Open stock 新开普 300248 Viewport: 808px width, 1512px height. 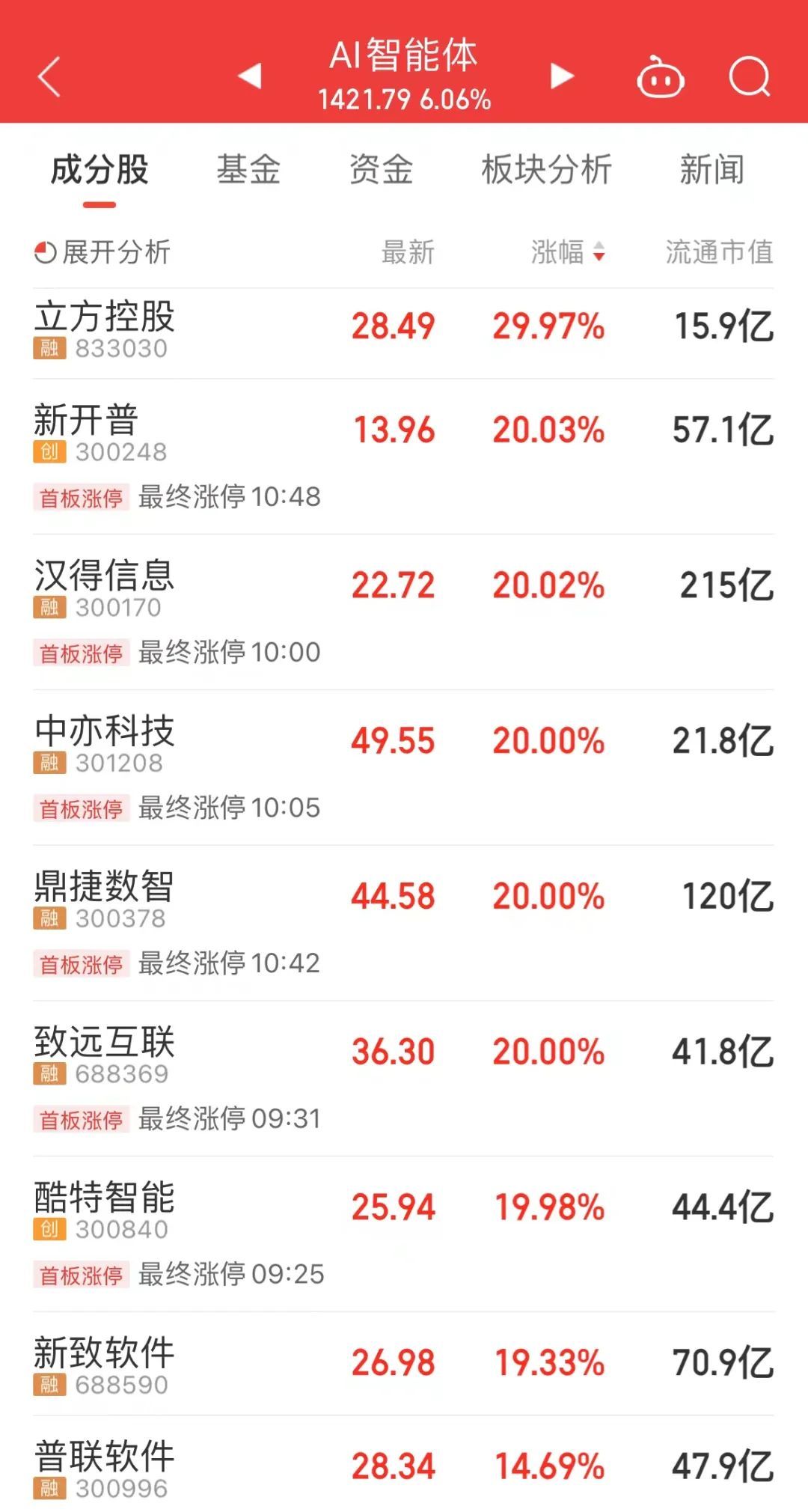[404, 457]
